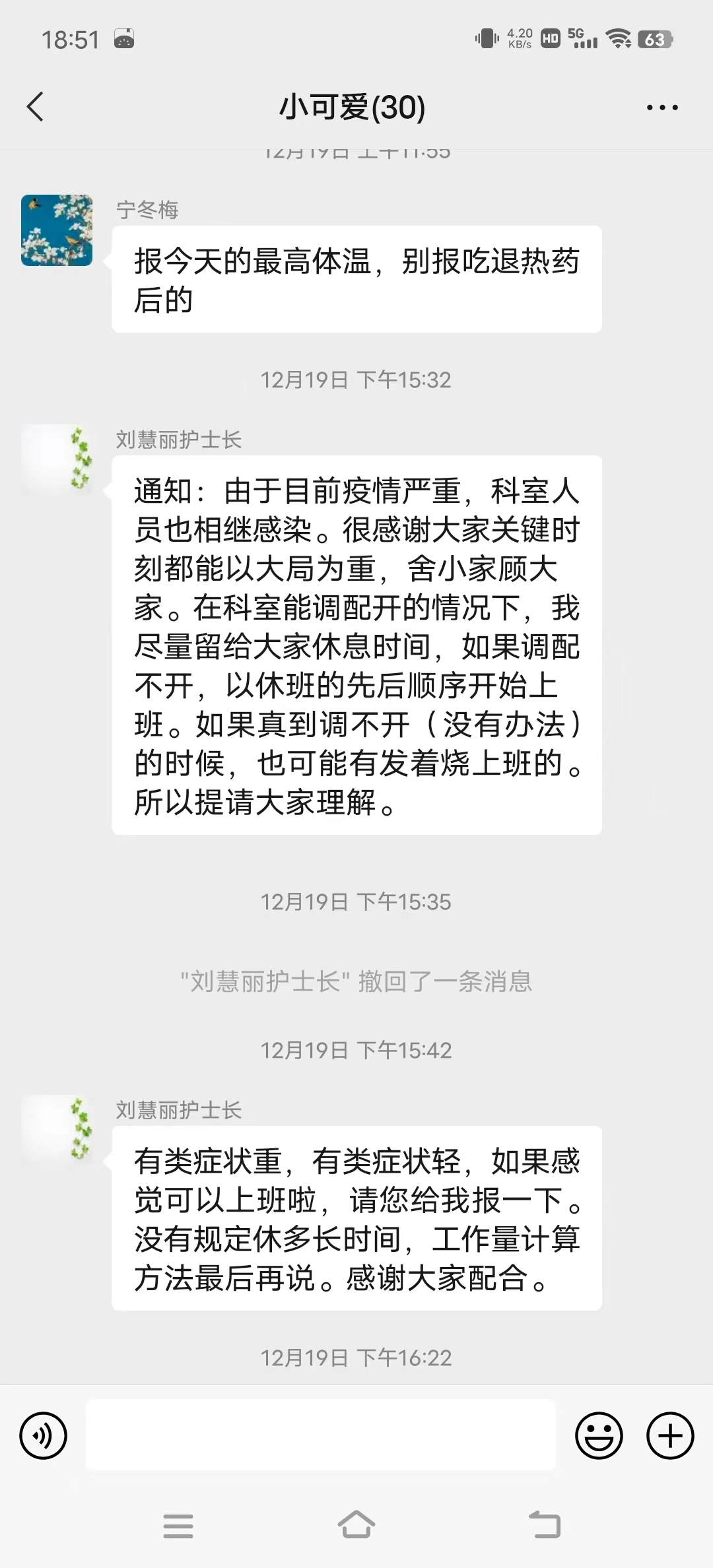Open the group chat options menu
The width and height of the screenshot is (713, 1568).
662,108
